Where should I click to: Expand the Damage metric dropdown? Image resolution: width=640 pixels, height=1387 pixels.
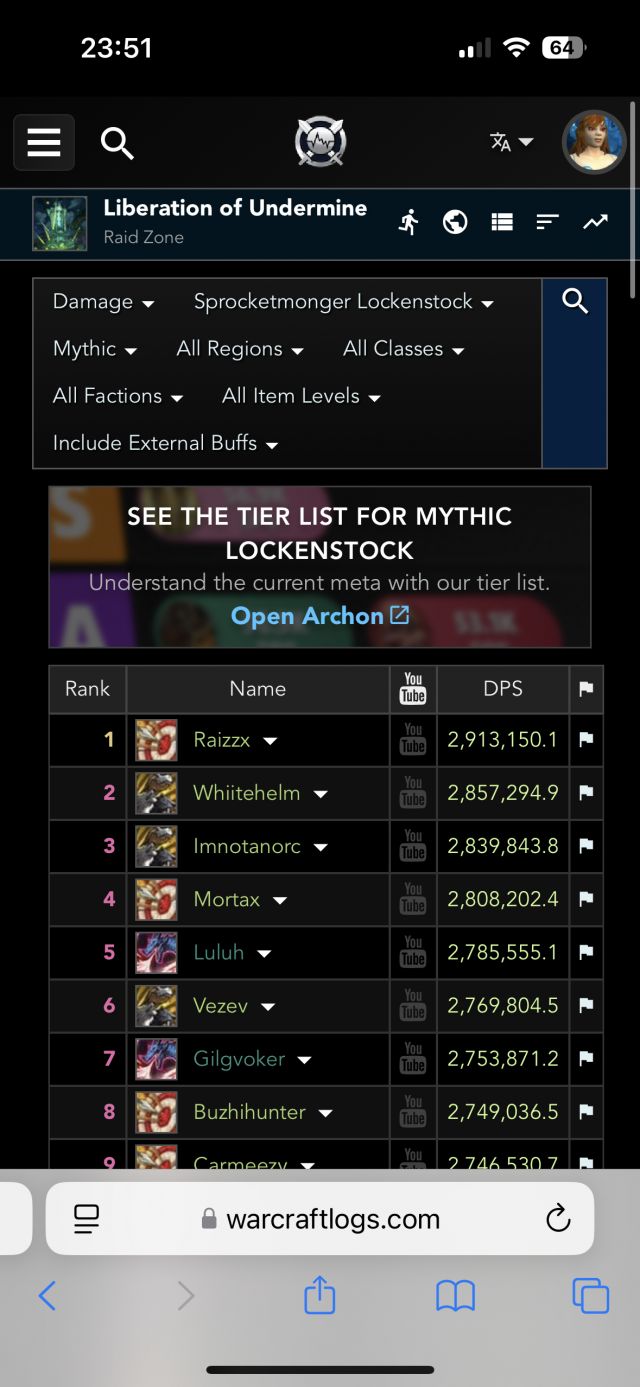coord(103,302)
